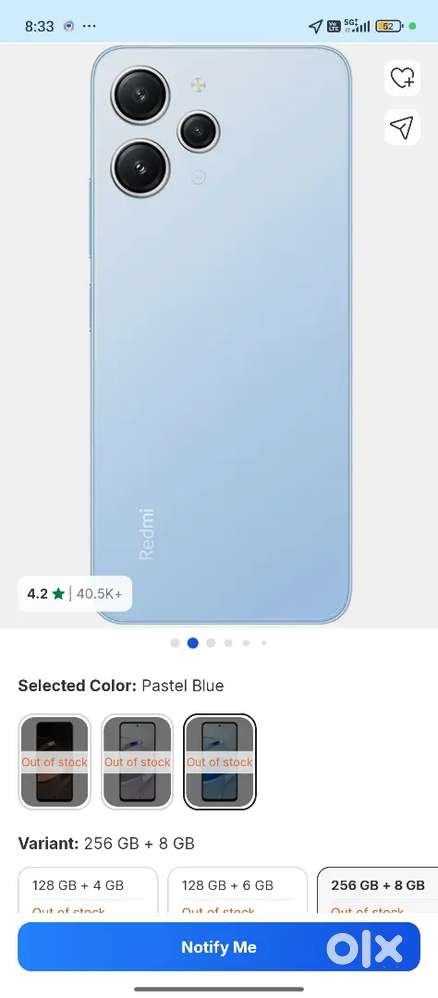Select the black color swatch
438x998 pixels.
point(55,762)
